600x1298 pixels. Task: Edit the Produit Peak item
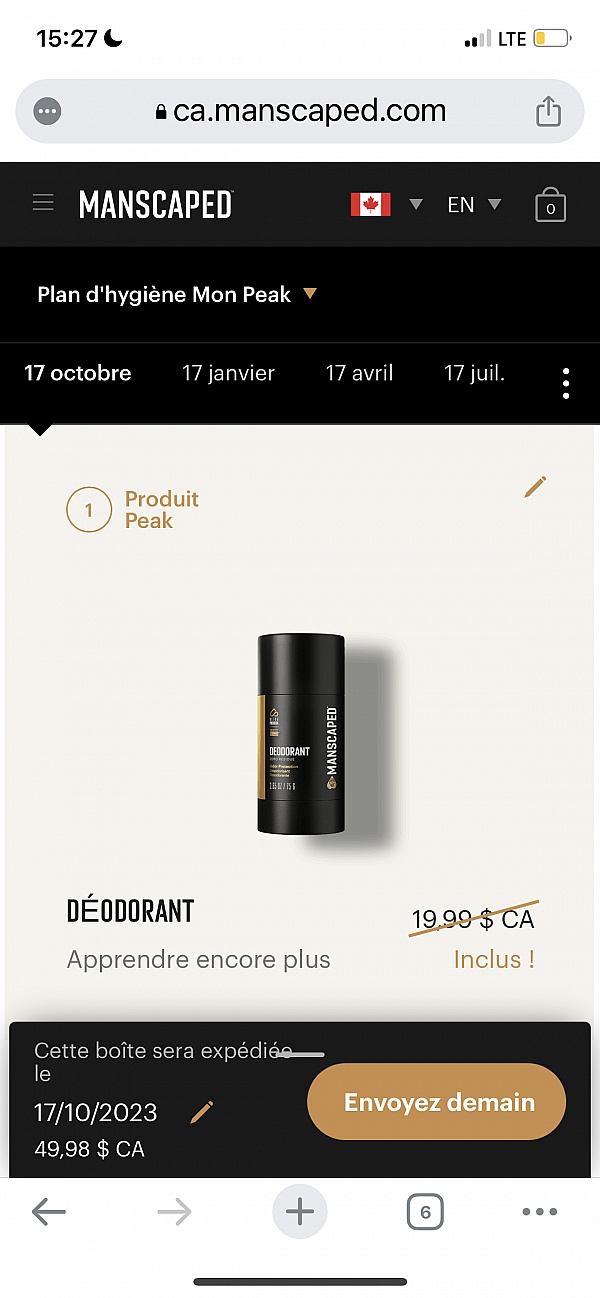pyautogui.click(x=535, y=487)
